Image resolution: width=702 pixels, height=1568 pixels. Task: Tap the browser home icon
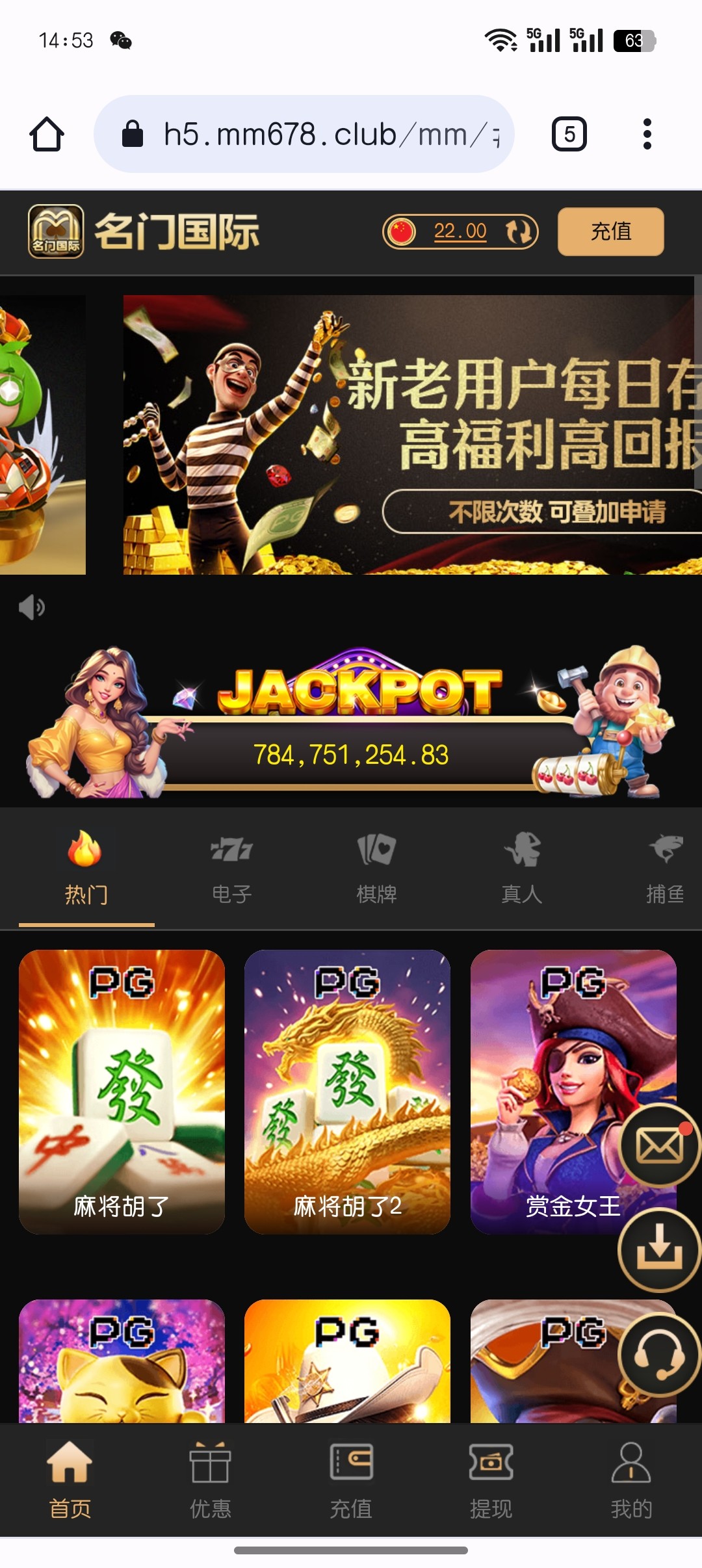47,135
